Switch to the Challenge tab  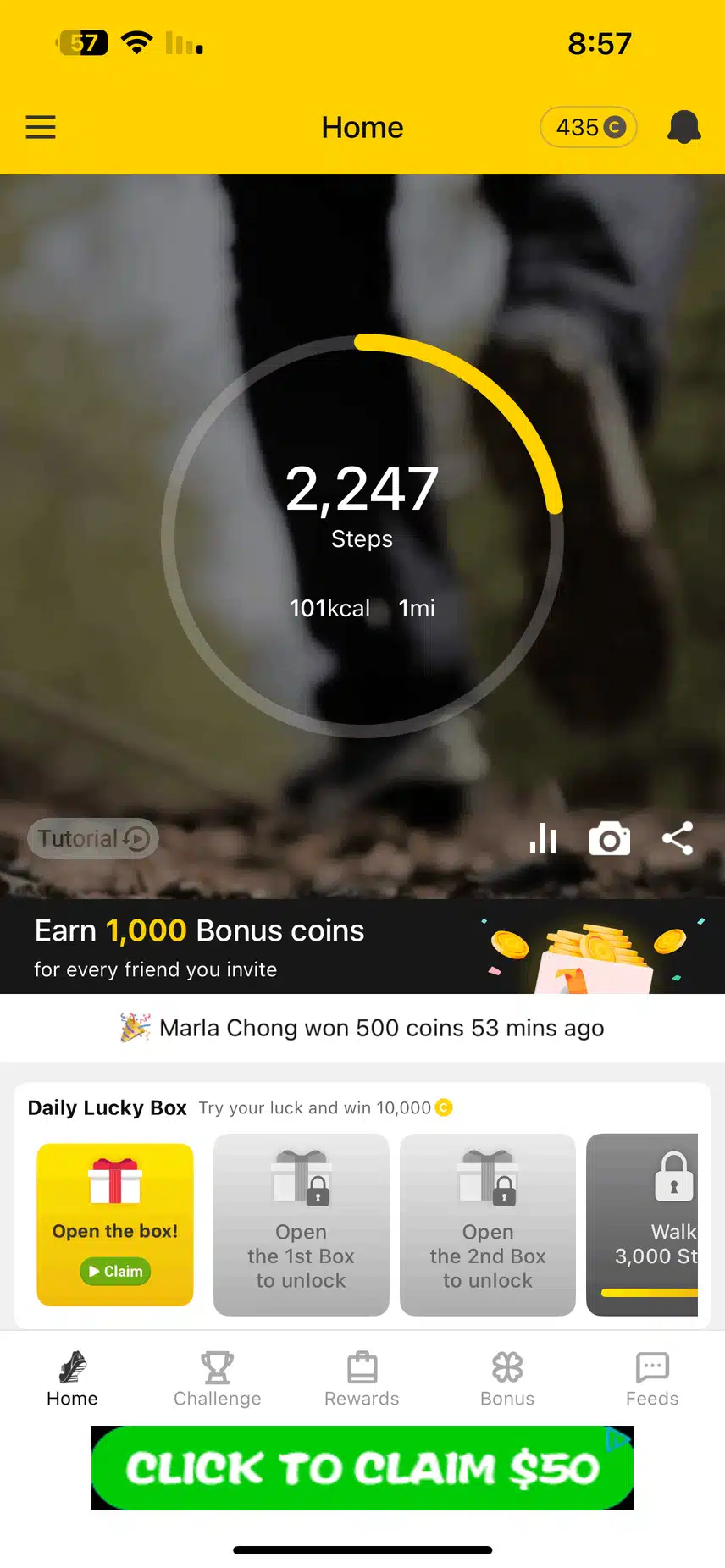[x=218, y=1378]
